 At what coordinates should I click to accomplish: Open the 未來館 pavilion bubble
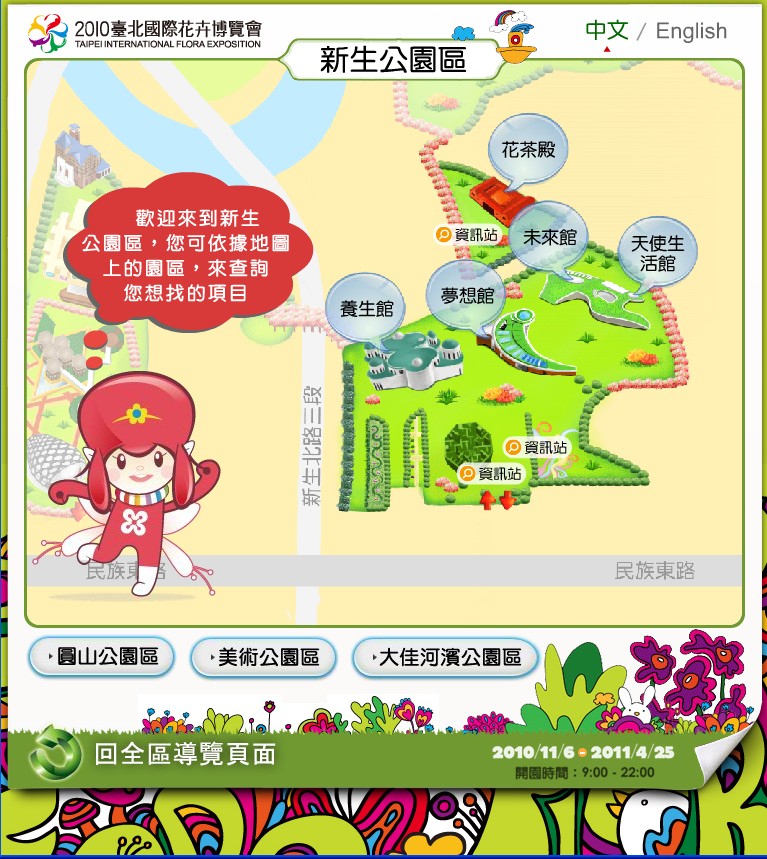(x=549, y=237)
